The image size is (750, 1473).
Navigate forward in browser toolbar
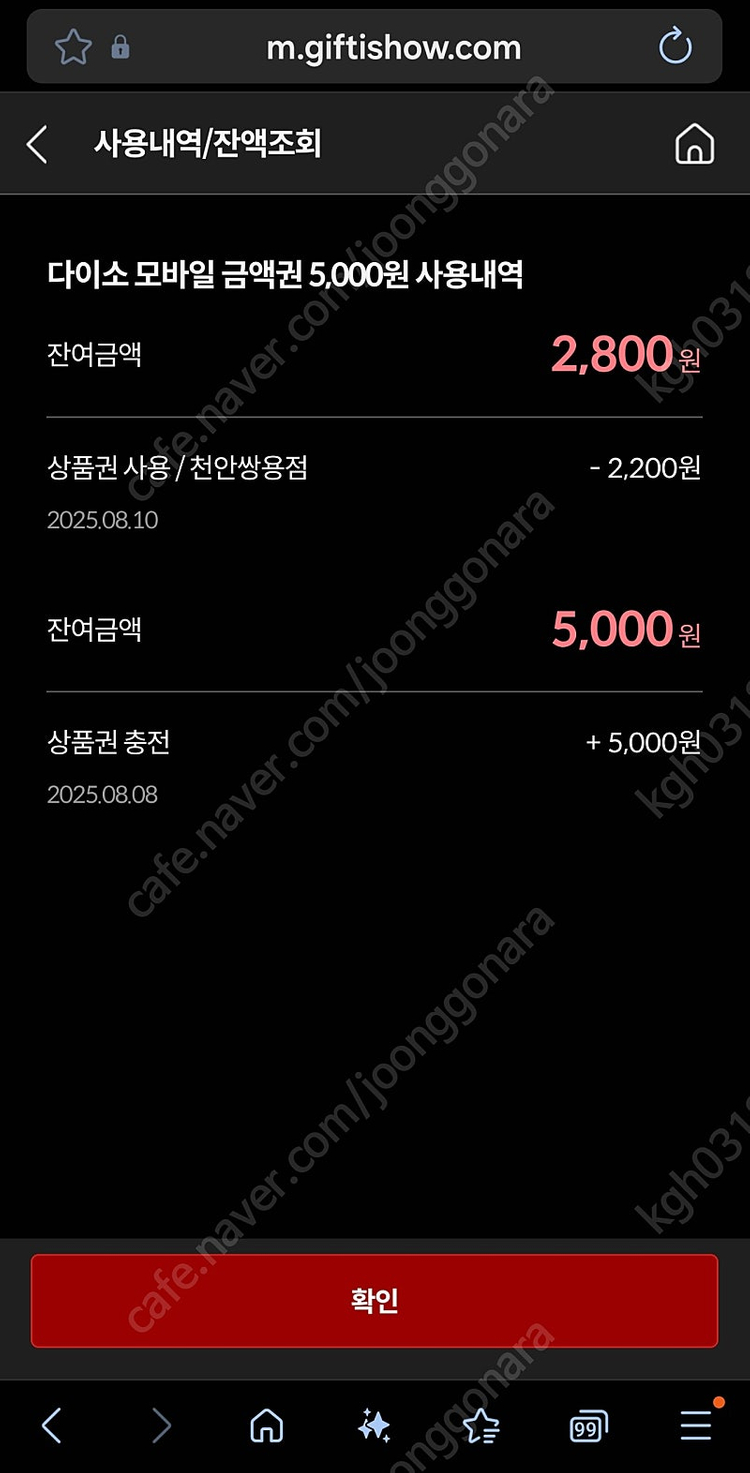coord(161,1425)
